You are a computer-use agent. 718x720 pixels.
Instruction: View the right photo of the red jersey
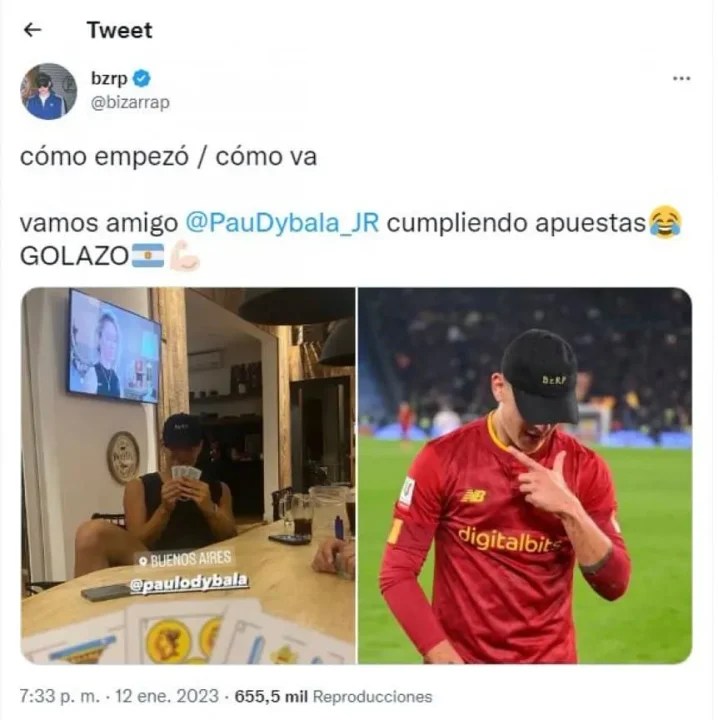coord(524,476)
